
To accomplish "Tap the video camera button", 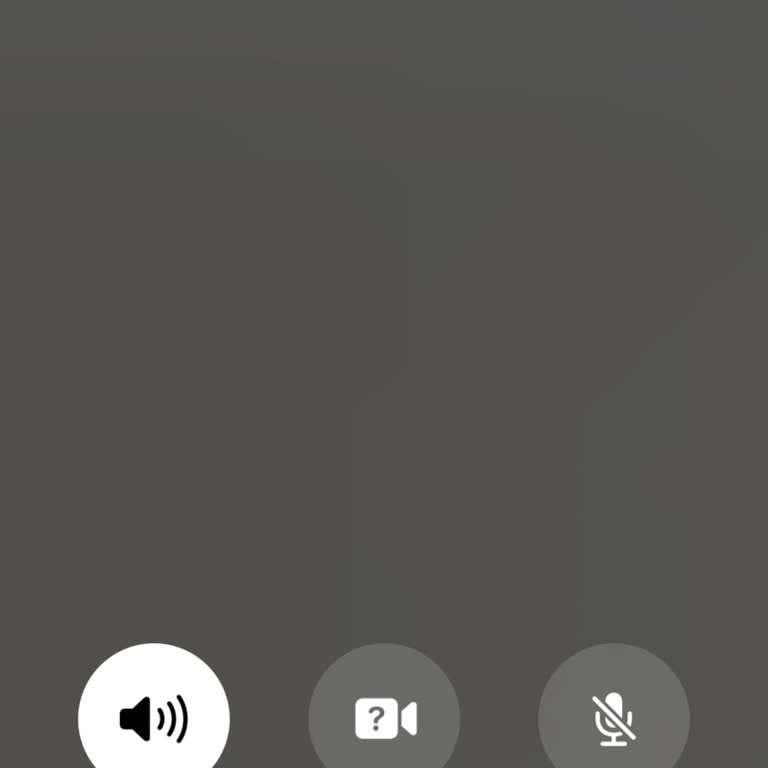I will (385, 718).
